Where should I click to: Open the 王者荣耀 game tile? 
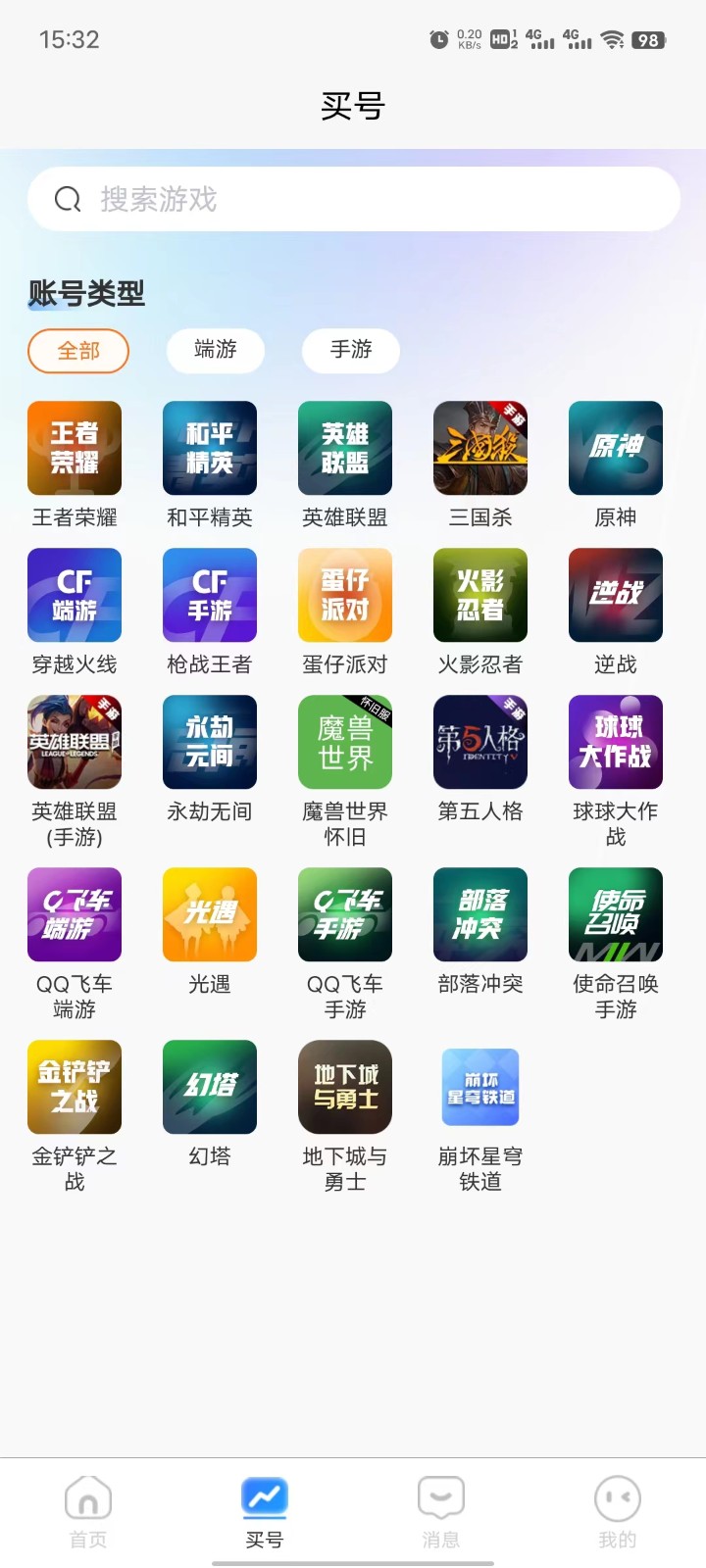[75, 449]
